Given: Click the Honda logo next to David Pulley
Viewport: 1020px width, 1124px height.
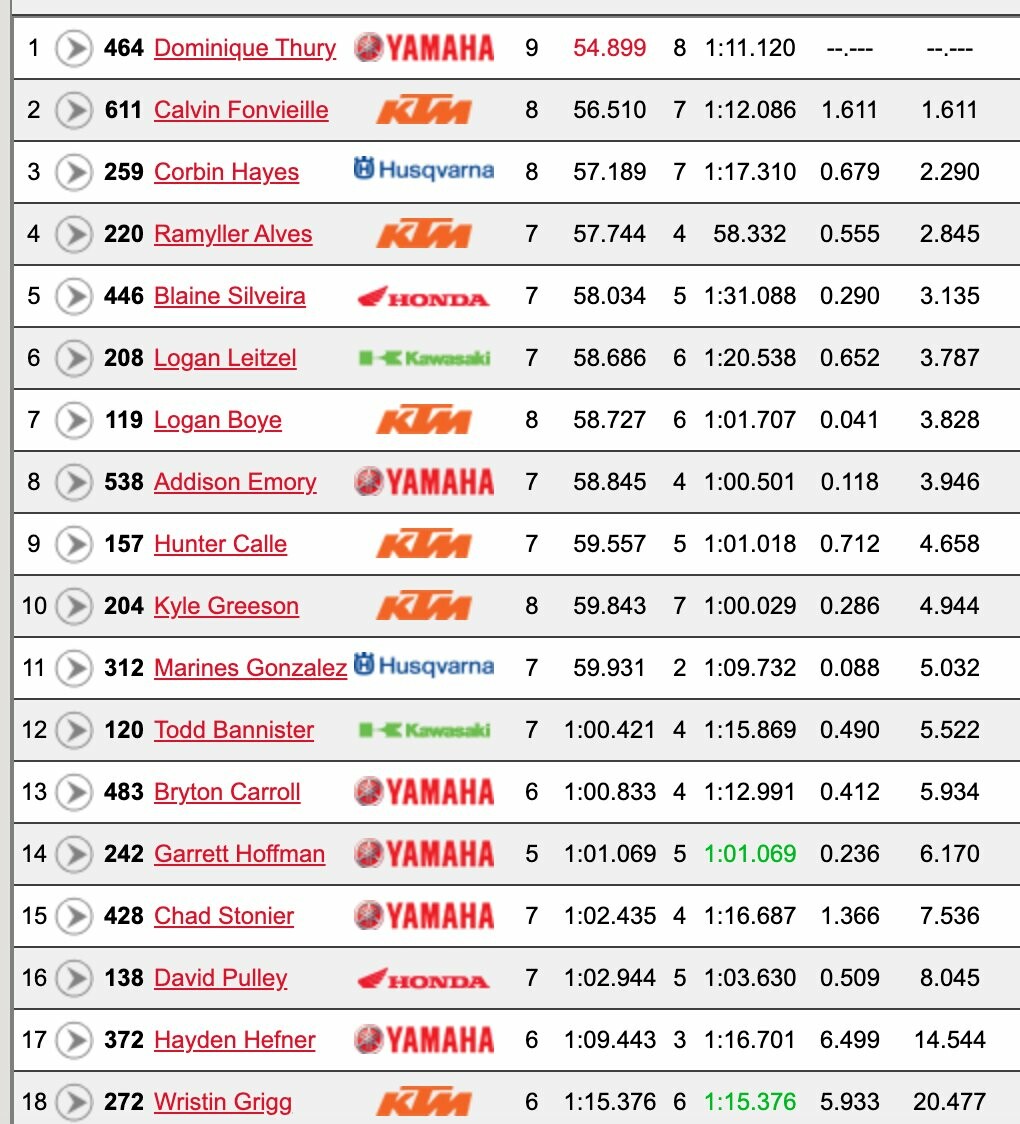Looking at the screenshot, I should (x=424, y=978).
